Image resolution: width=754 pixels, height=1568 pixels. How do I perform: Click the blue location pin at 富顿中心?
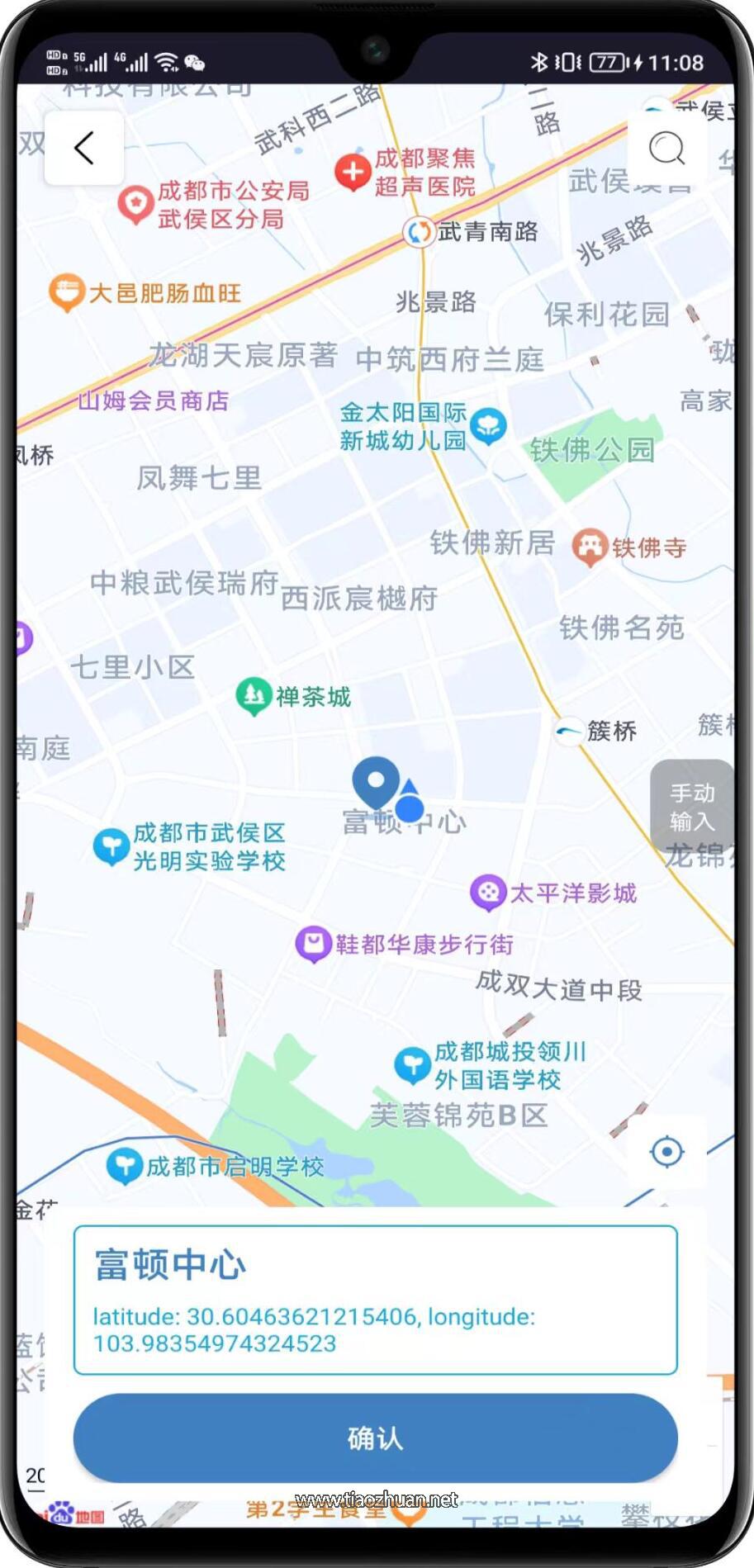coord(377,783)
